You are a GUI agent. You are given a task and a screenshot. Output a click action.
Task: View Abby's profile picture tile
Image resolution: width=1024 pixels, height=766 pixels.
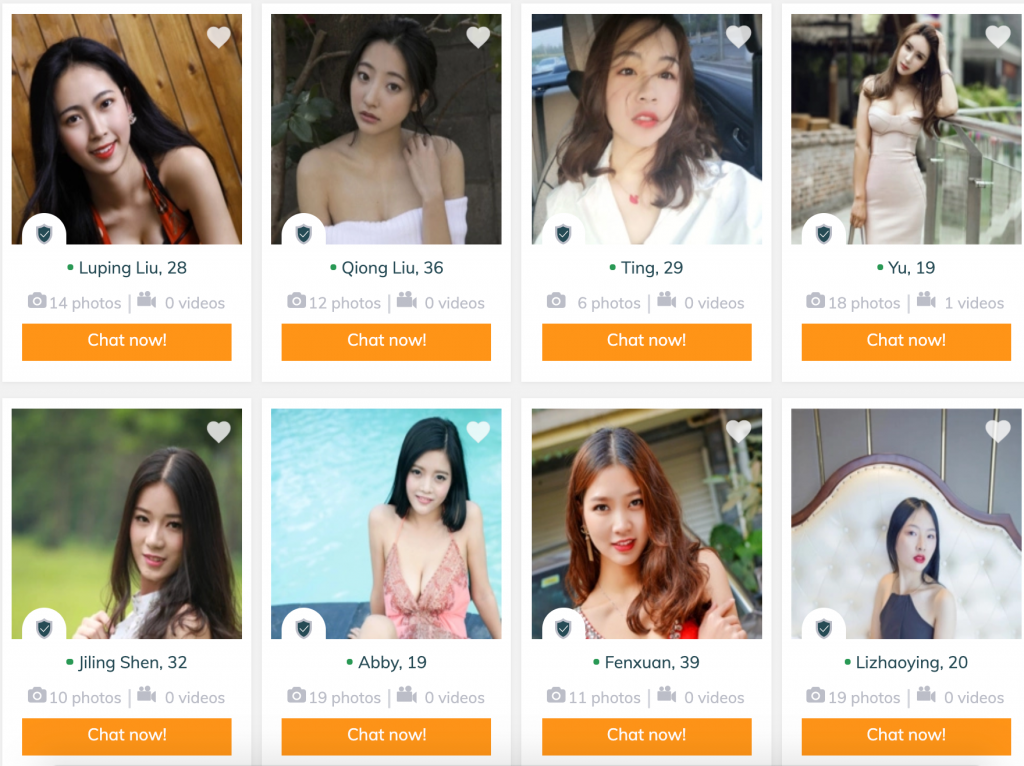[x=386, y=524]
